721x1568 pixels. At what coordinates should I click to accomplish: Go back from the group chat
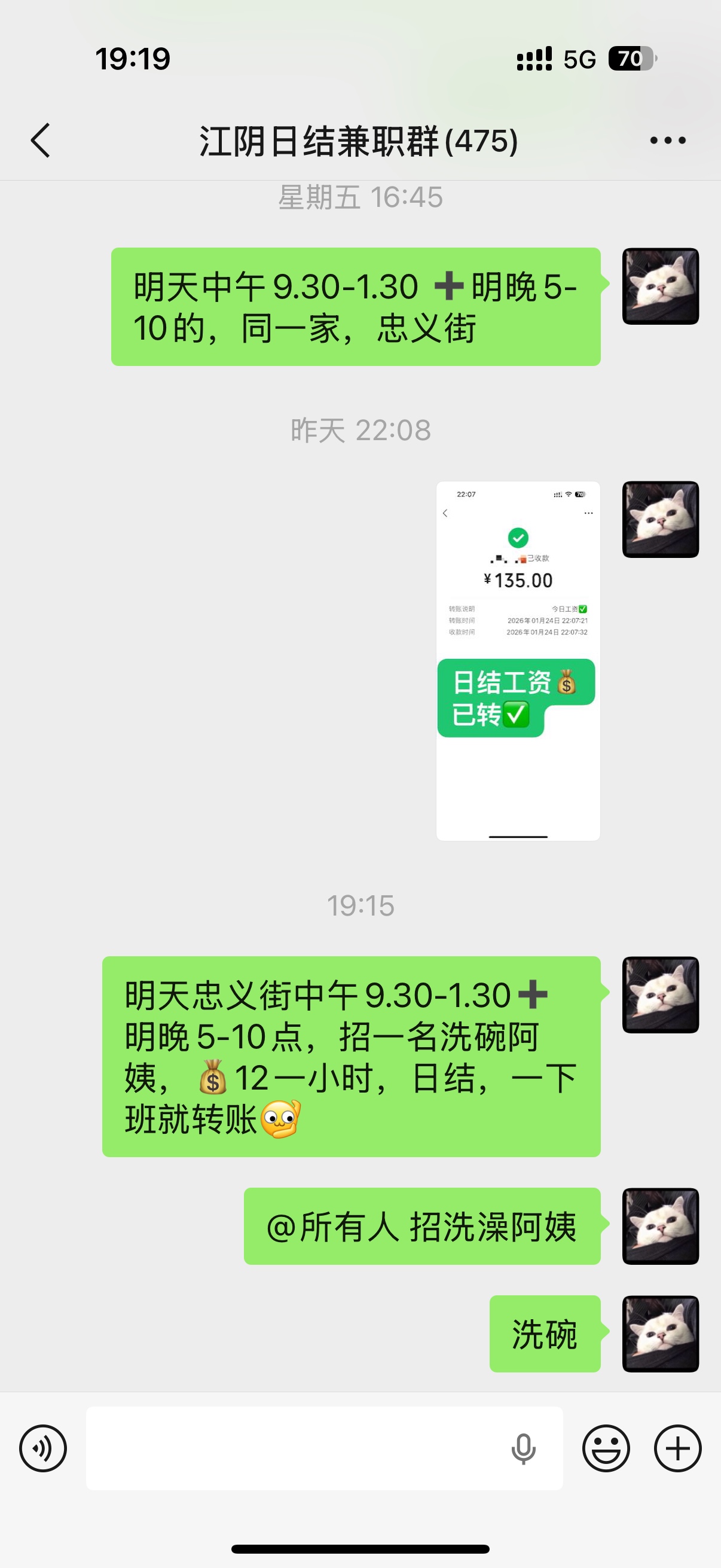40,141
